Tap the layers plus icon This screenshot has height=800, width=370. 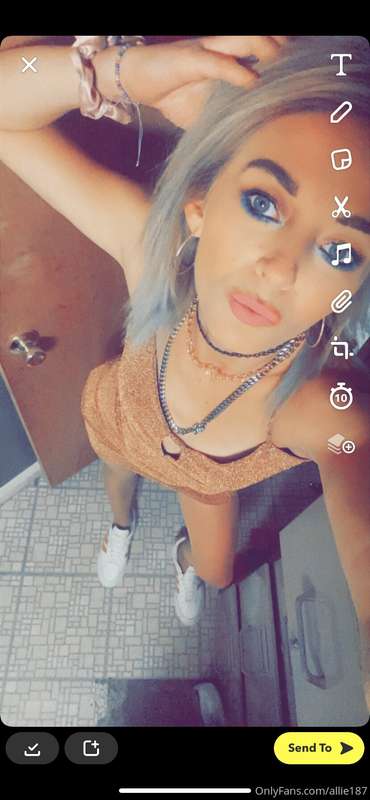click(341, 445)
